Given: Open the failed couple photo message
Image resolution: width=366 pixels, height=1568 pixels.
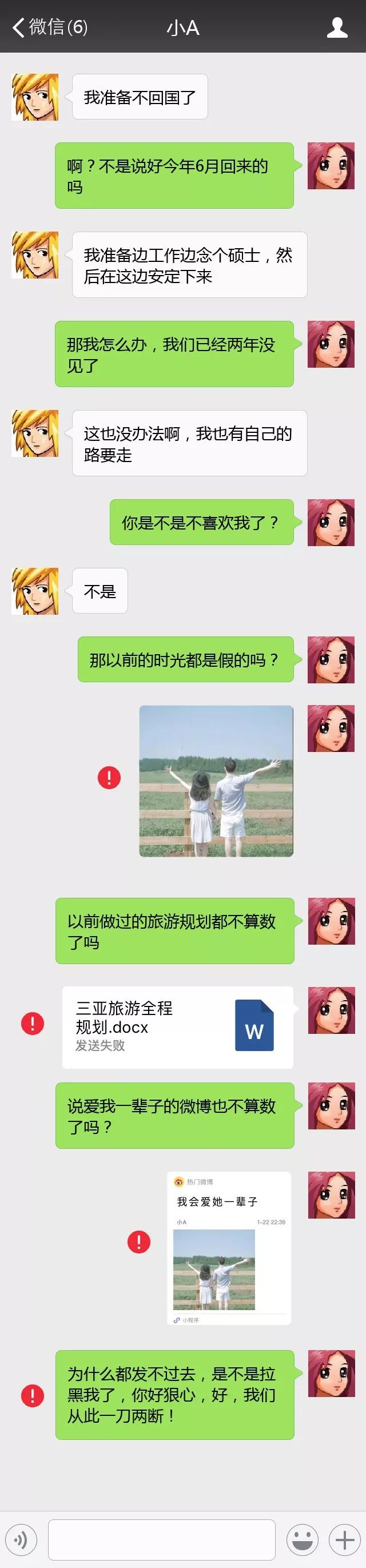Looking at the screenshot, I should 216,781.
